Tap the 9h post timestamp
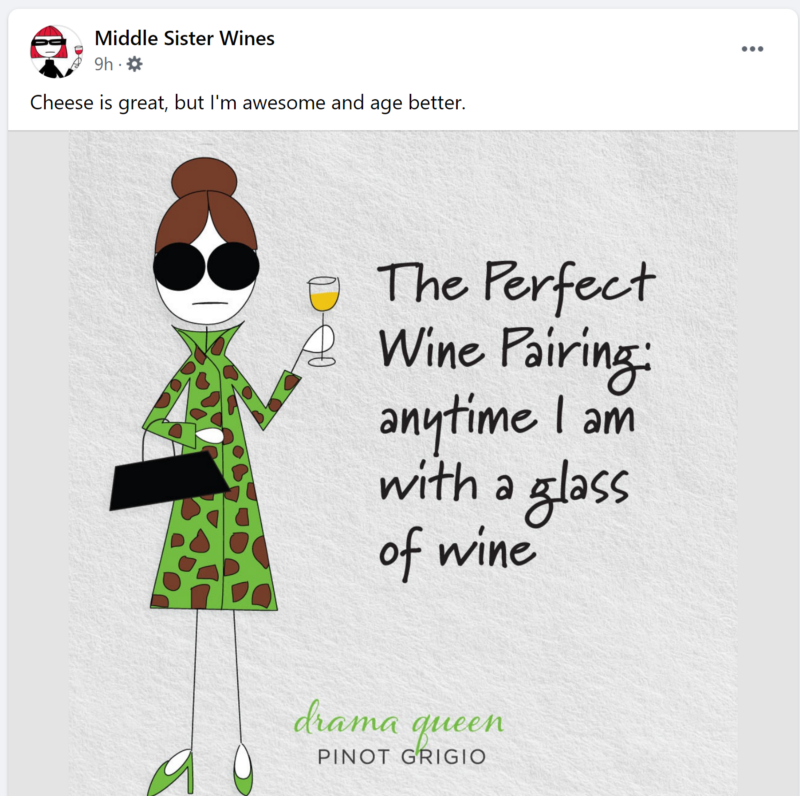This screenshot has height=796, width=800. point(104,64)
